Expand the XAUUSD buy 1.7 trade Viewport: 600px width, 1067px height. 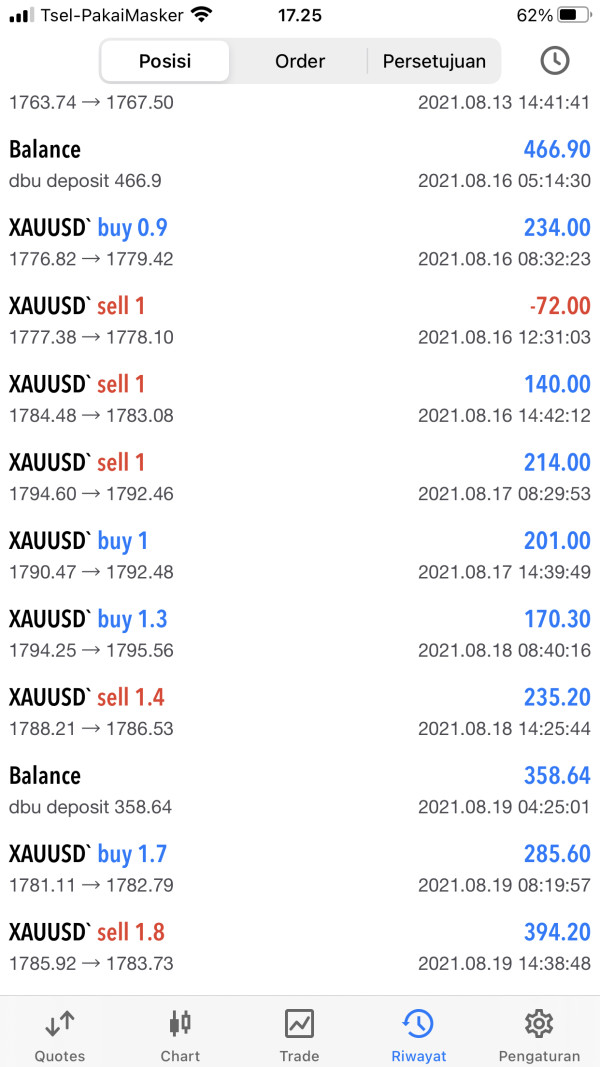(x=300, y=868)
